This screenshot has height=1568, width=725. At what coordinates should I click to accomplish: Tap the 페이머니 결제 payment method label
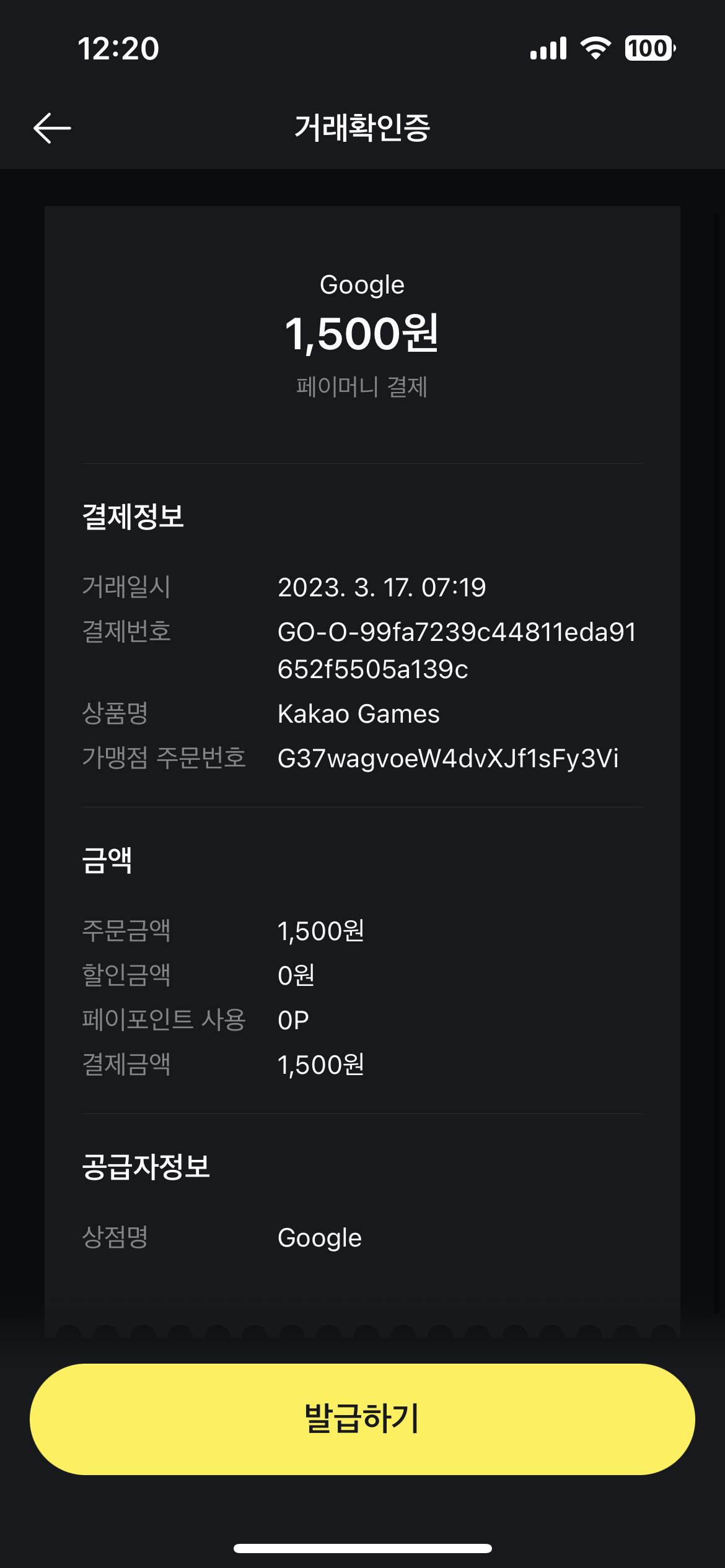pyautogui.click(x=361, y=387)
